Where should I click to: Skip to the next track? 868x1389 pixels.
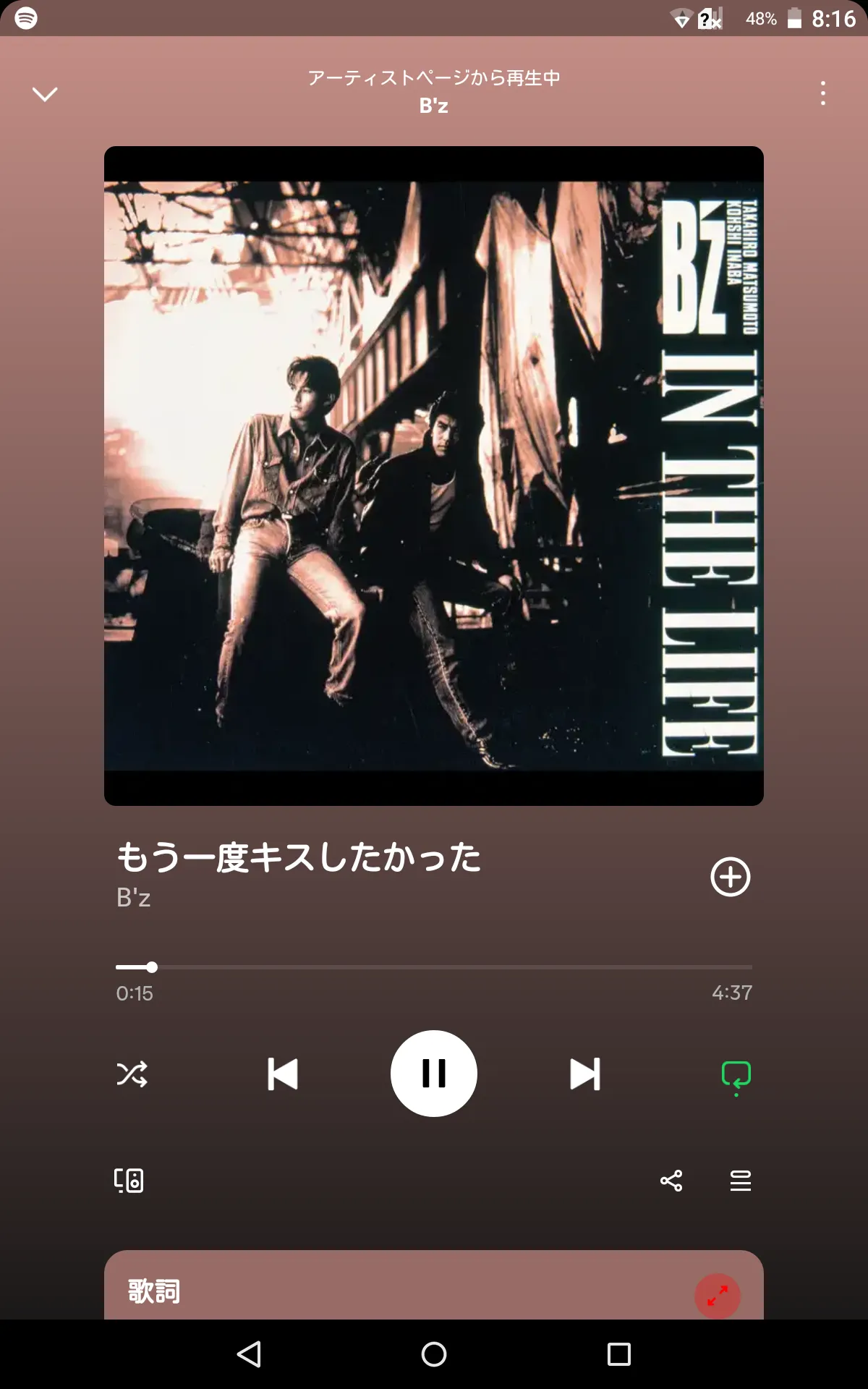pyautogui.click(x=585, y=1074)
